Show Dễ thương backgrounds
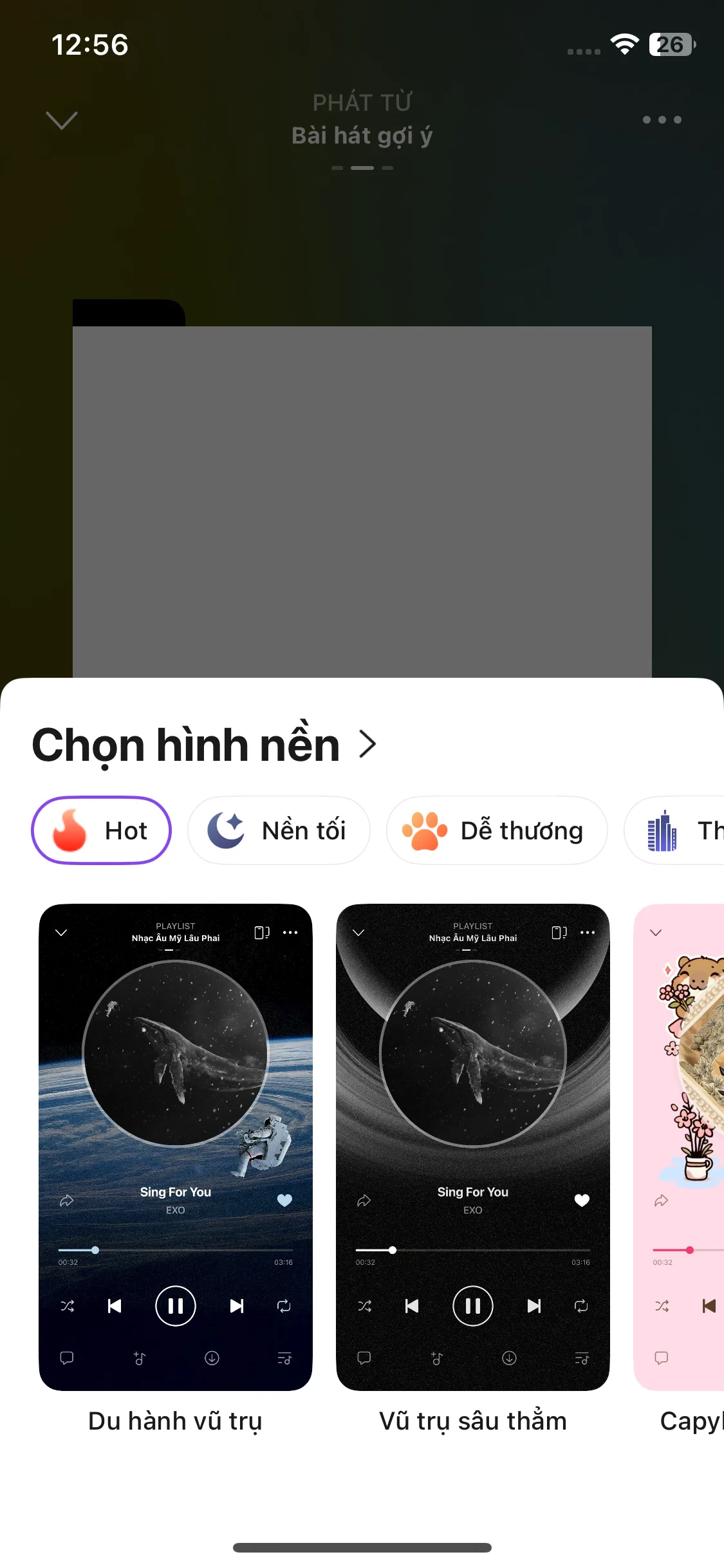 coord(496,830)
